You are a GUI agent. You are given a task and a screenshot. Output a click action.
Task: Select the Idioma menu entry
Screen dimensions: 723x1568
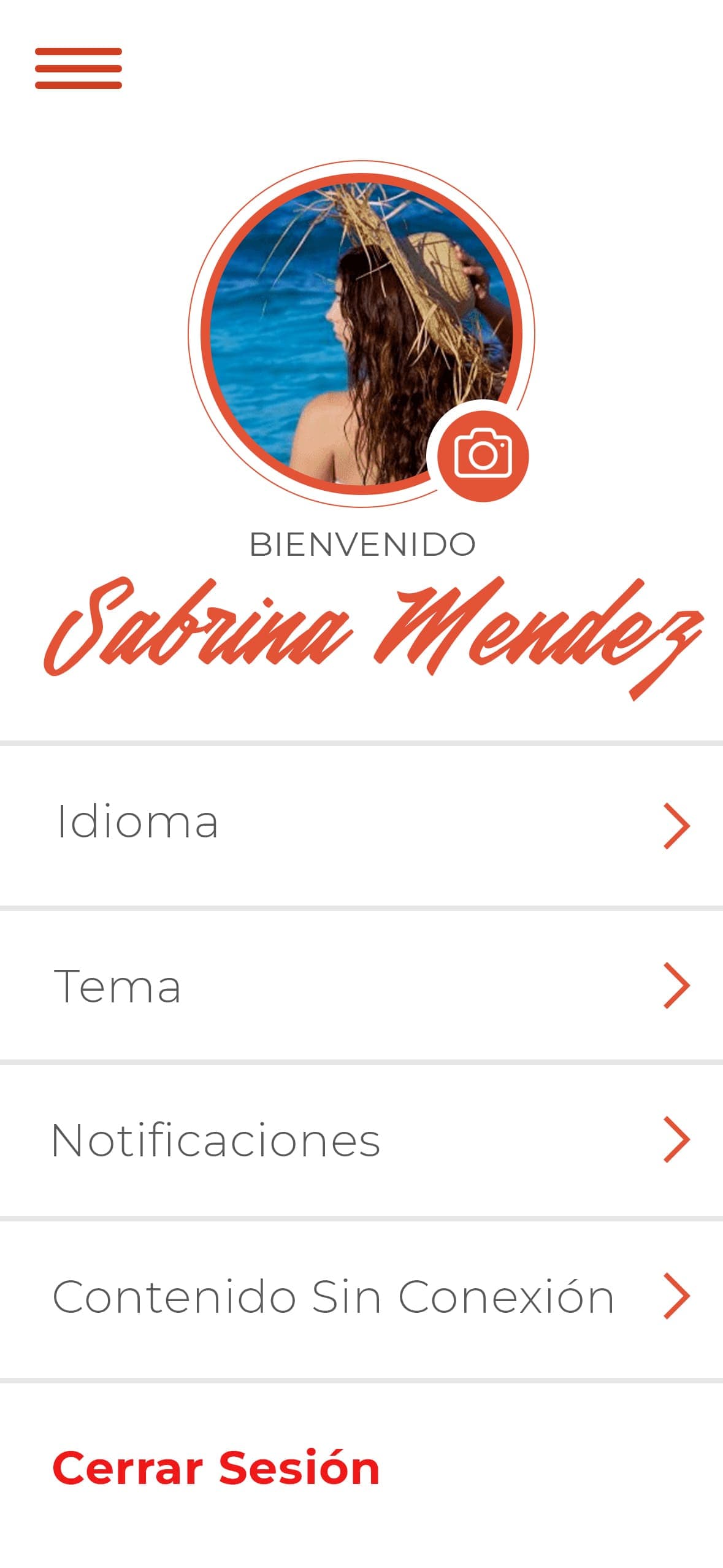(137, 824)
